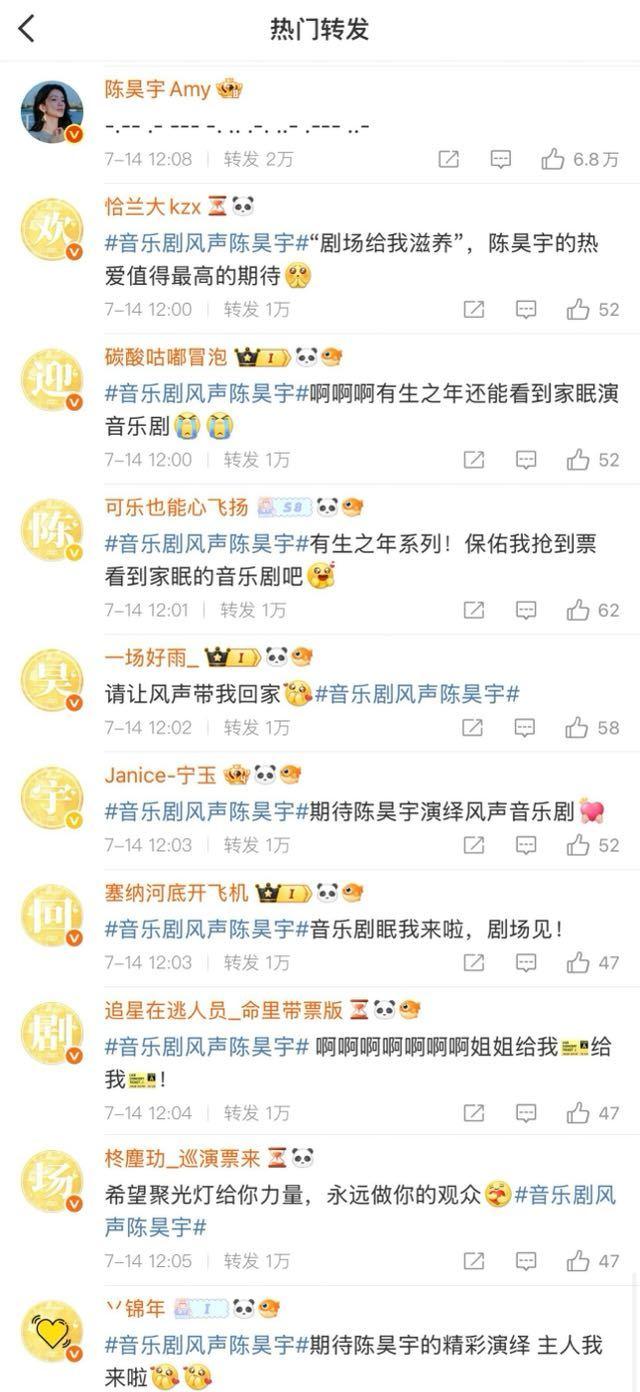
Task: Like 陈昊宇 Amy's post
Action: (580, 159)
